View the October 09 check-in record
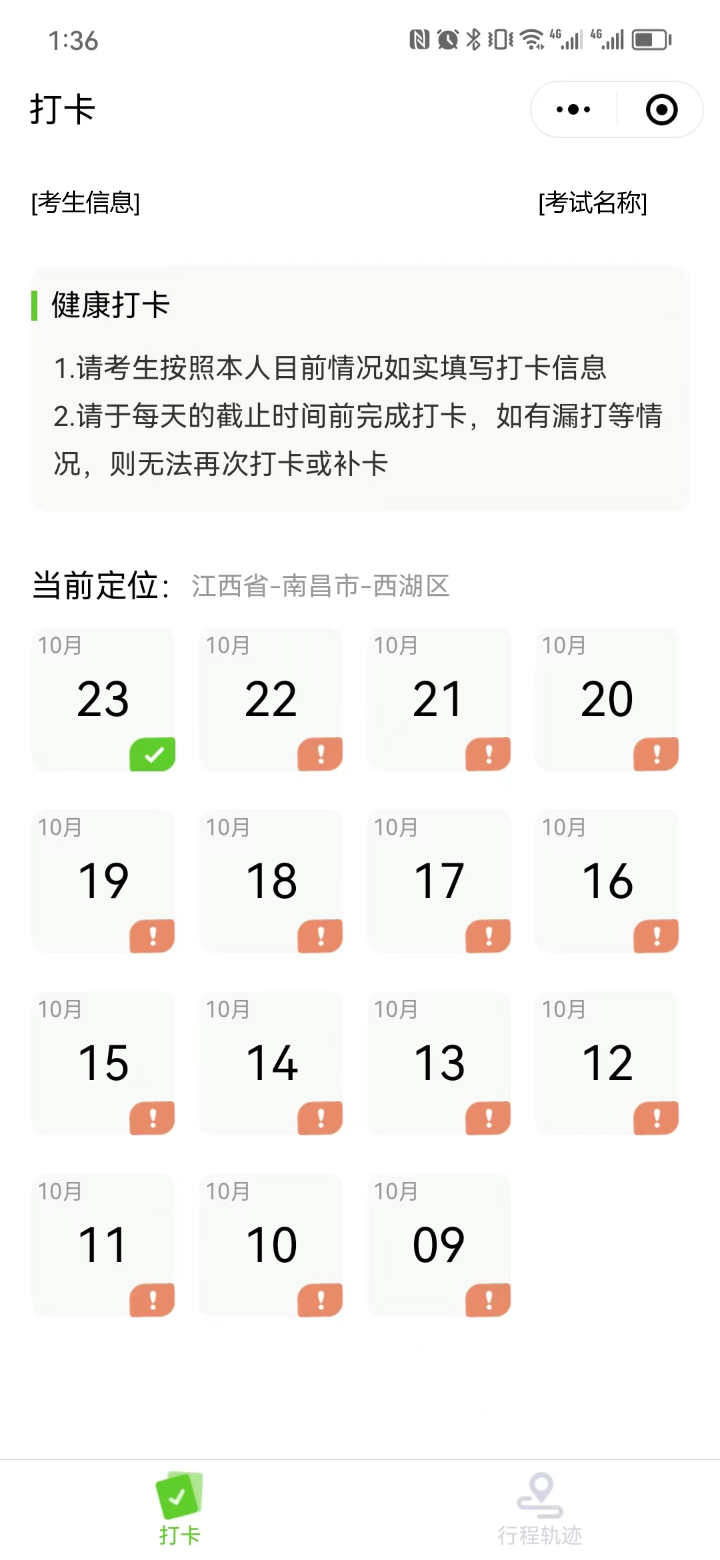The height and width of the screenshot is (1560, 720). tap(439, 1245)
